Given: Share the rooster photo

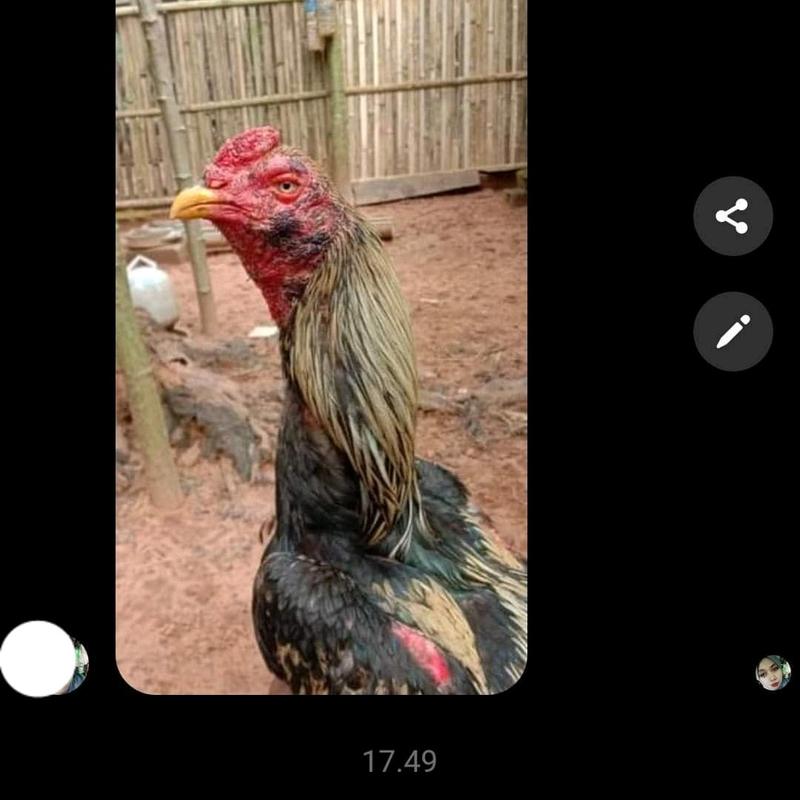Looking at the screenshot, I should (733, 216).
